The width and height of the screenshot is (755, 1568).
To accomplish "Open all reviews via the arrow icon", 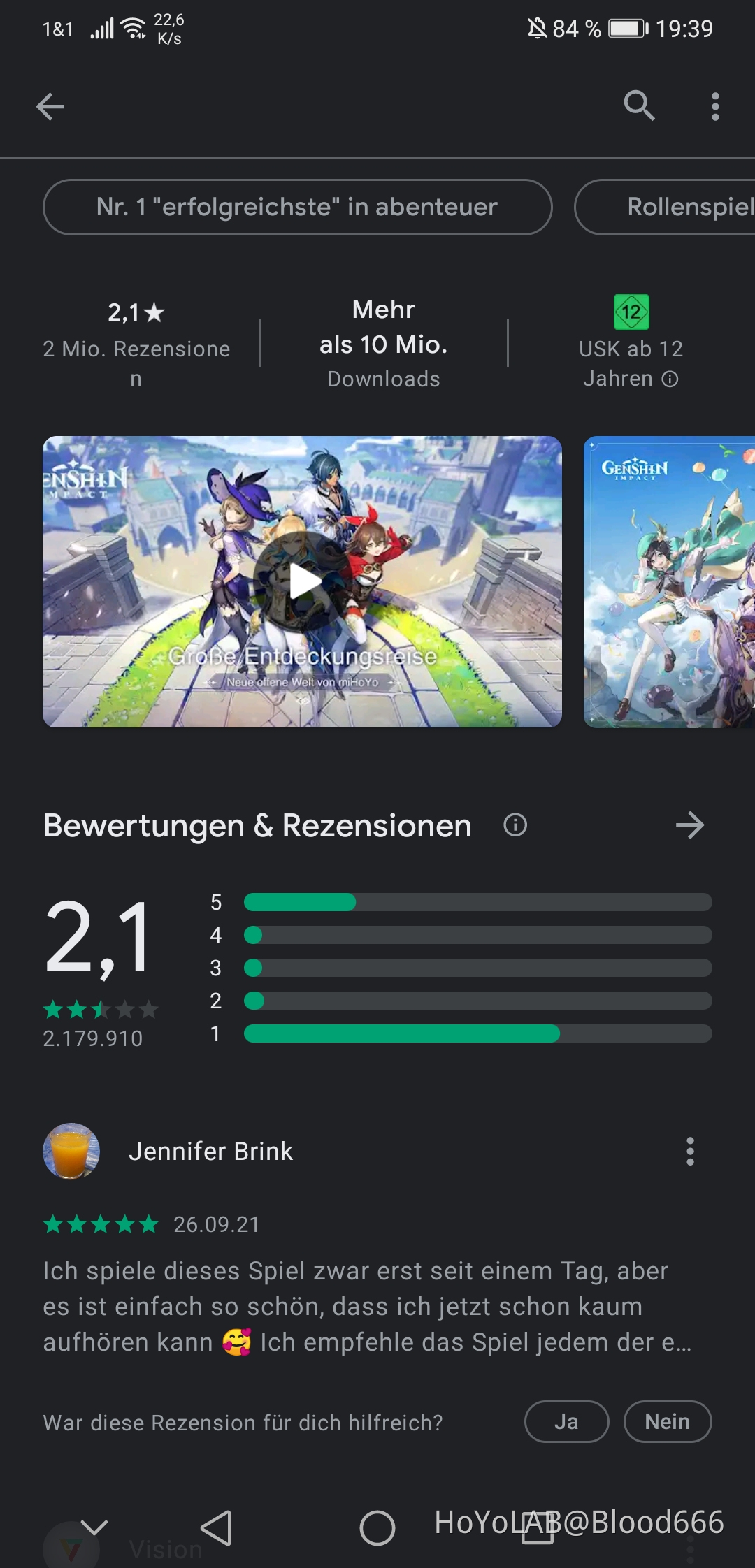I will [691, 825].
